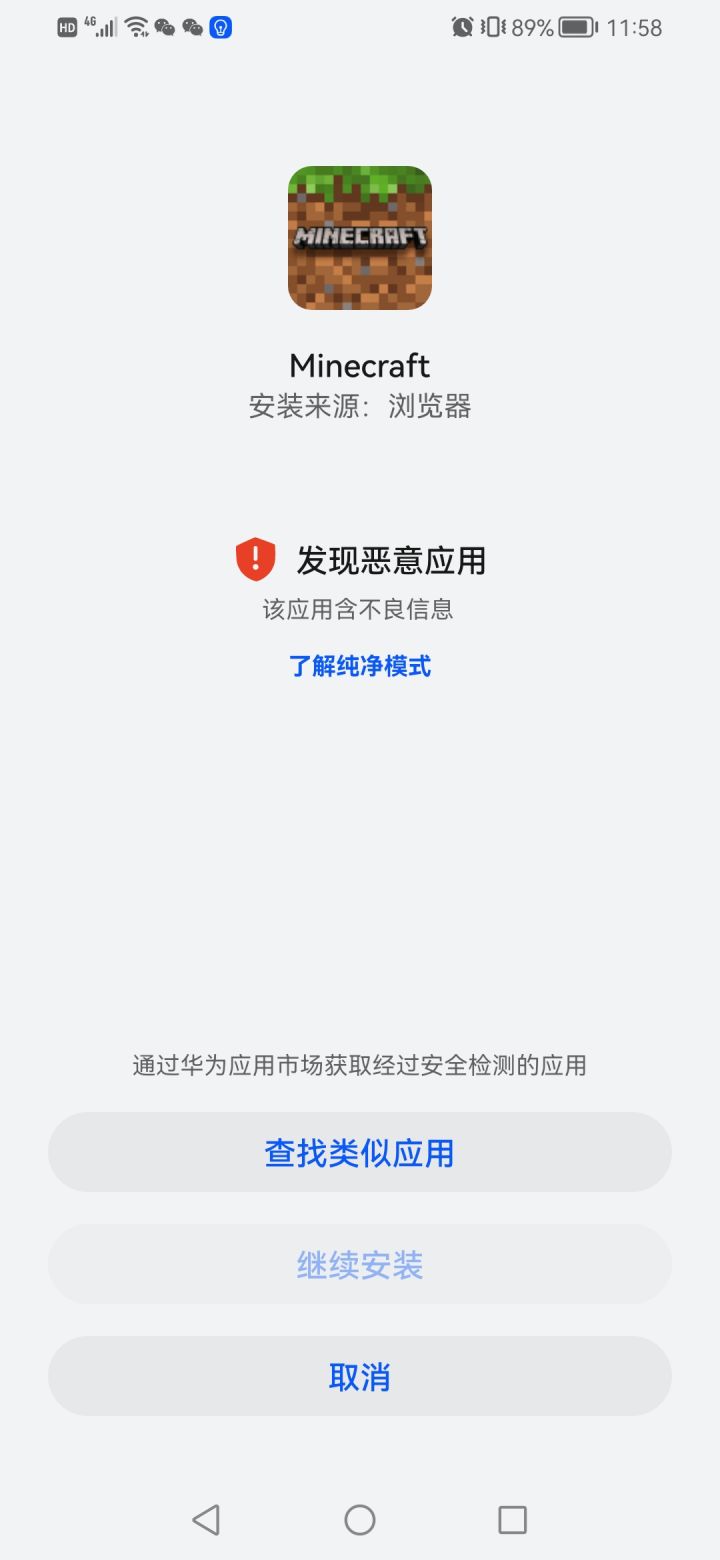Tap the home circle button
Screen dimensions: 720x1560
coord(359,1519)
